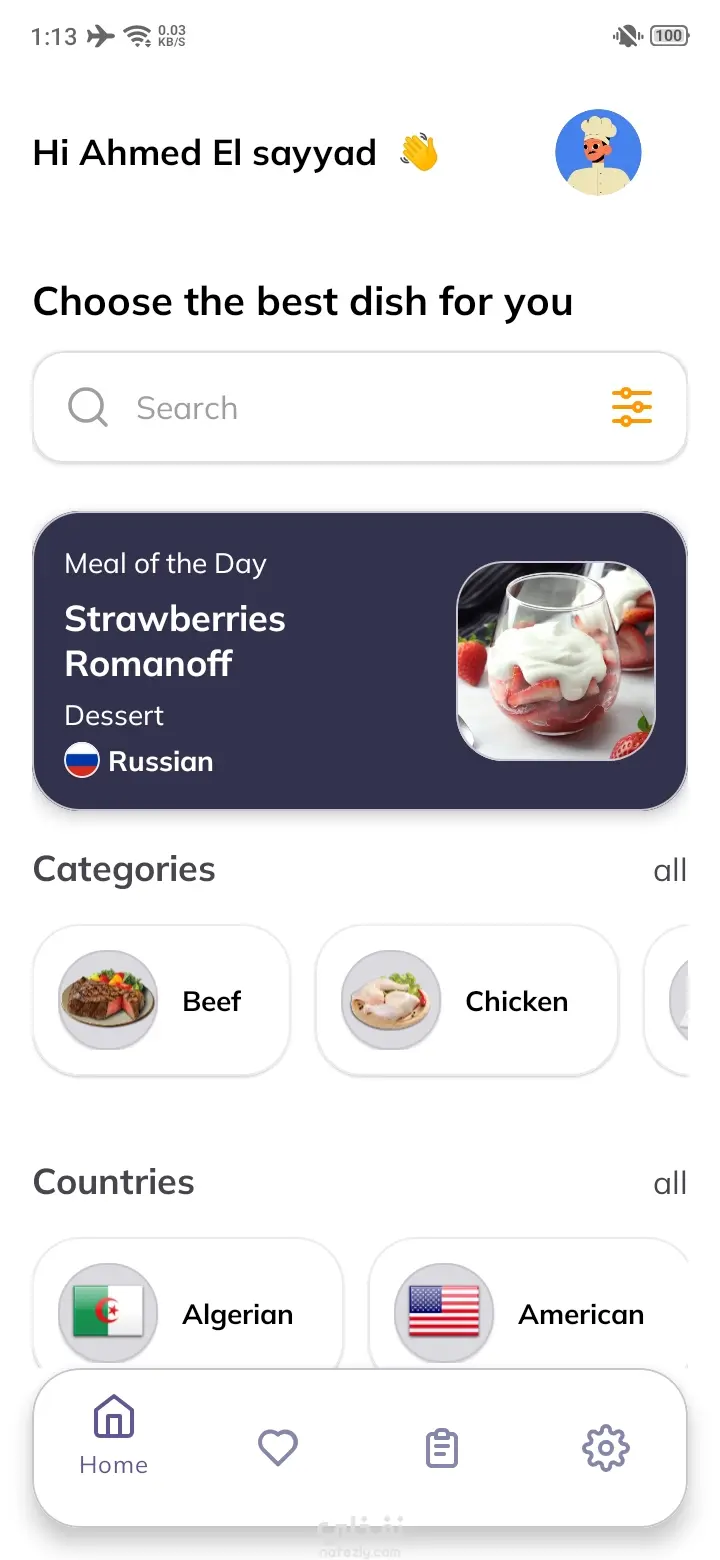Viewport: 720px width, 1560px height.
Task: Choose Algerian cuisine
Action: (188, 1310)
